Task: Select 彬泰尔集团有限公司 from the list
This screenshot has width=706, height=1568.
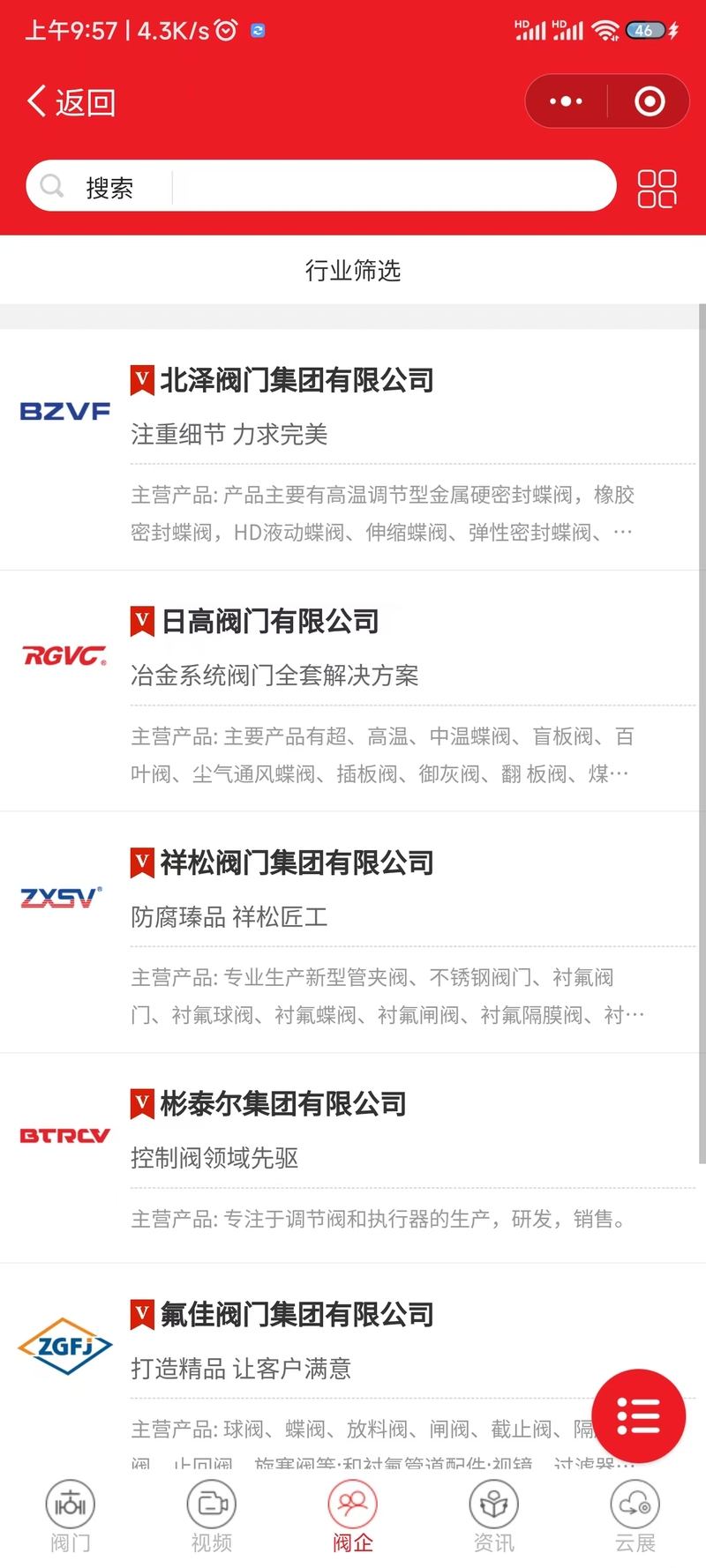Action: click(353, 1158)
